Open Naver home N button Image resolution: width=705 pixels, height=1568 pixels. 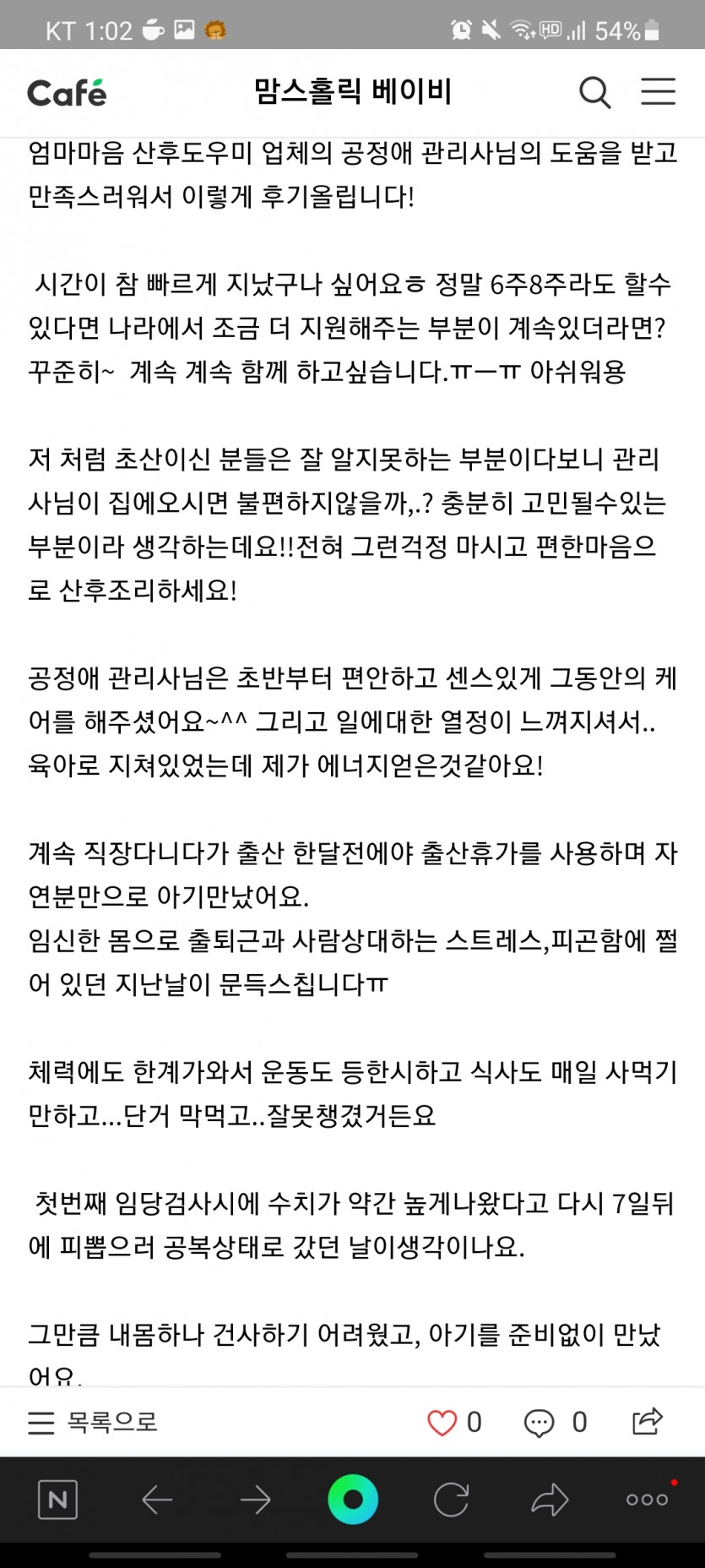coord(58,1500)
